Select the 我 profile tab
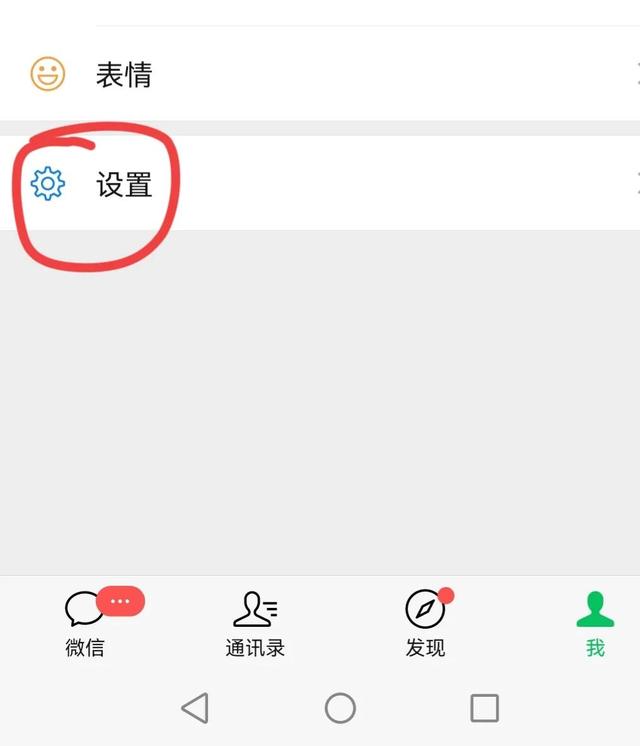The image size is (640, 746). tap(595, 623)
